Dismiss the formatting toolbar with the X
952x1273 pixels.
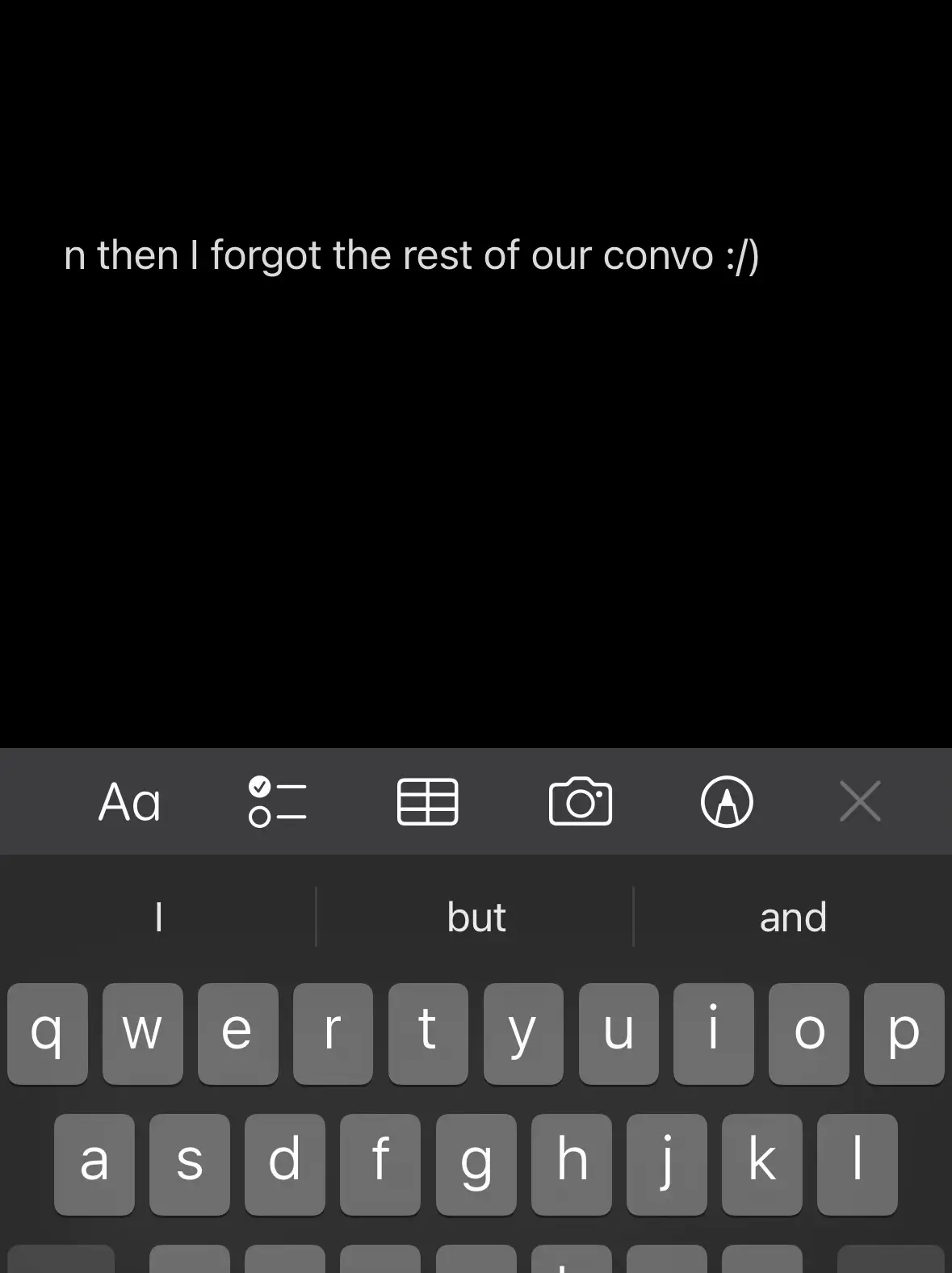coord(860,802)
